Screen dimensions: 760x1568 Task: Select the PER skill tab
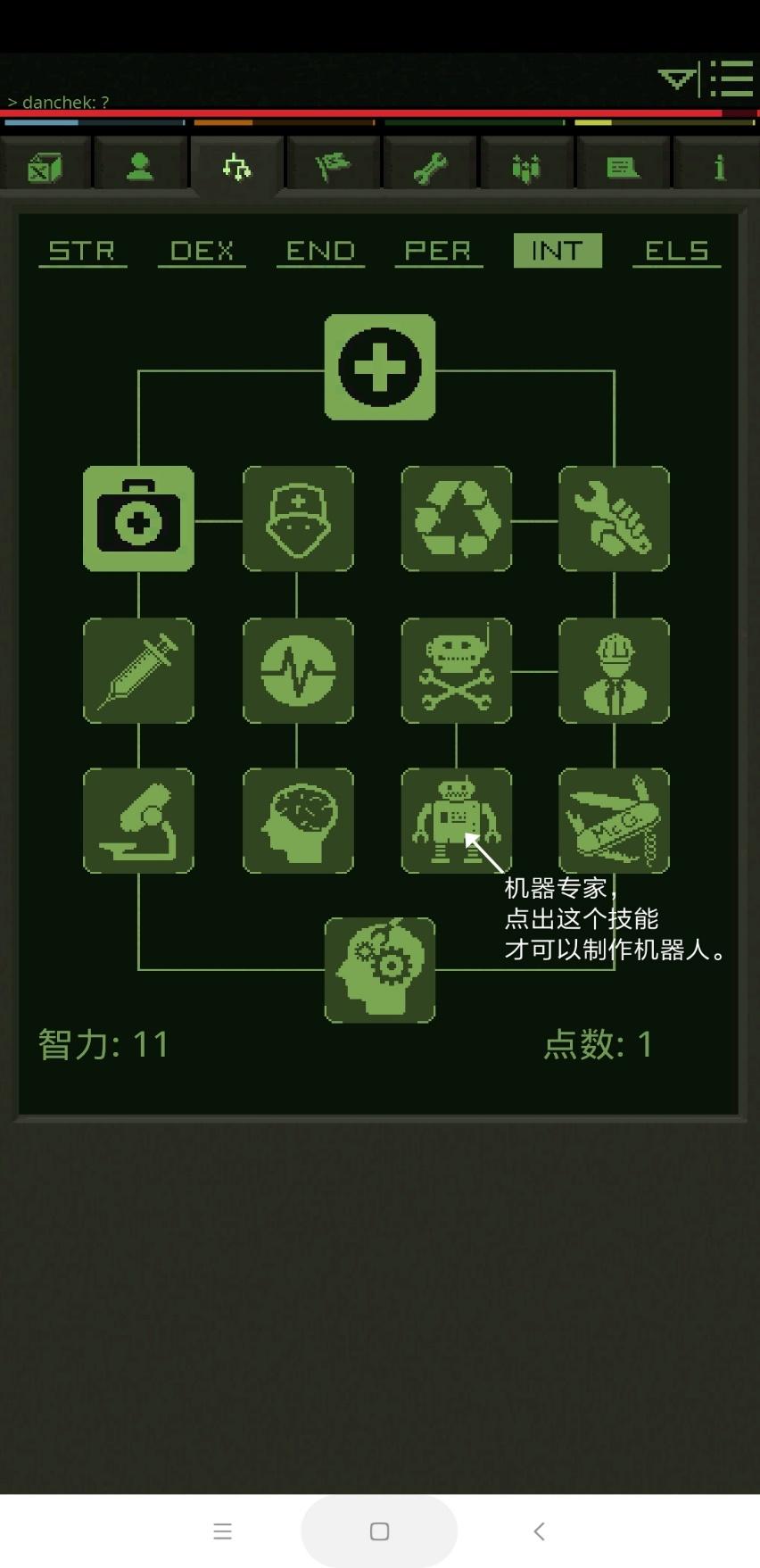438,251
